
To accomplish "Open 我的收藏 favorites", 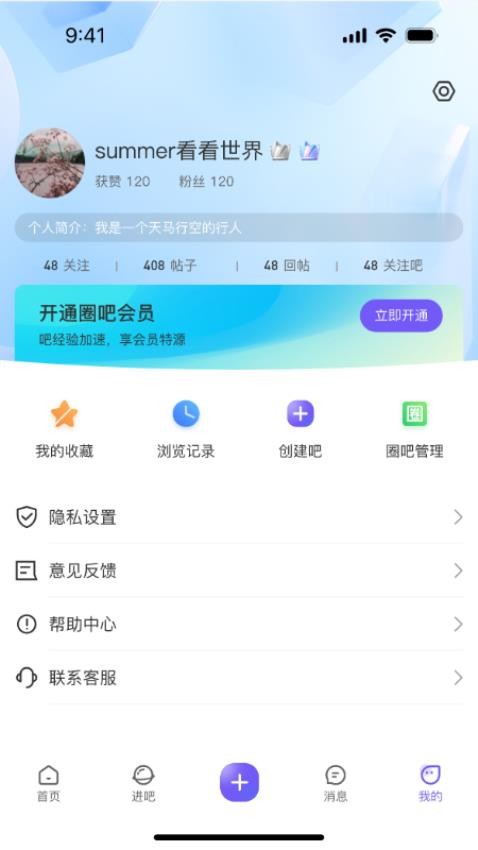I will tap(64, 429).
